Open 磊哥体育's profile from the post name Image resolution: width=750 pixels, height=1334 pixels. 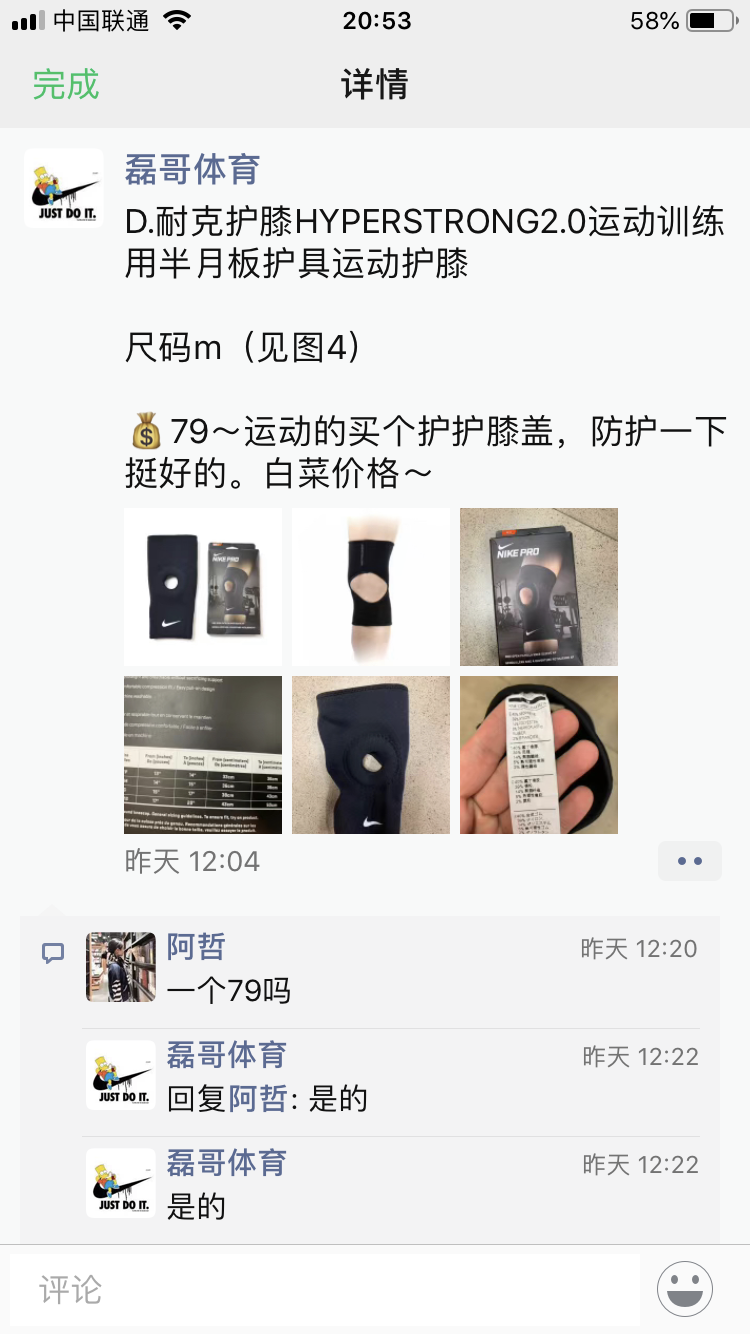click(x=192, y=170)
